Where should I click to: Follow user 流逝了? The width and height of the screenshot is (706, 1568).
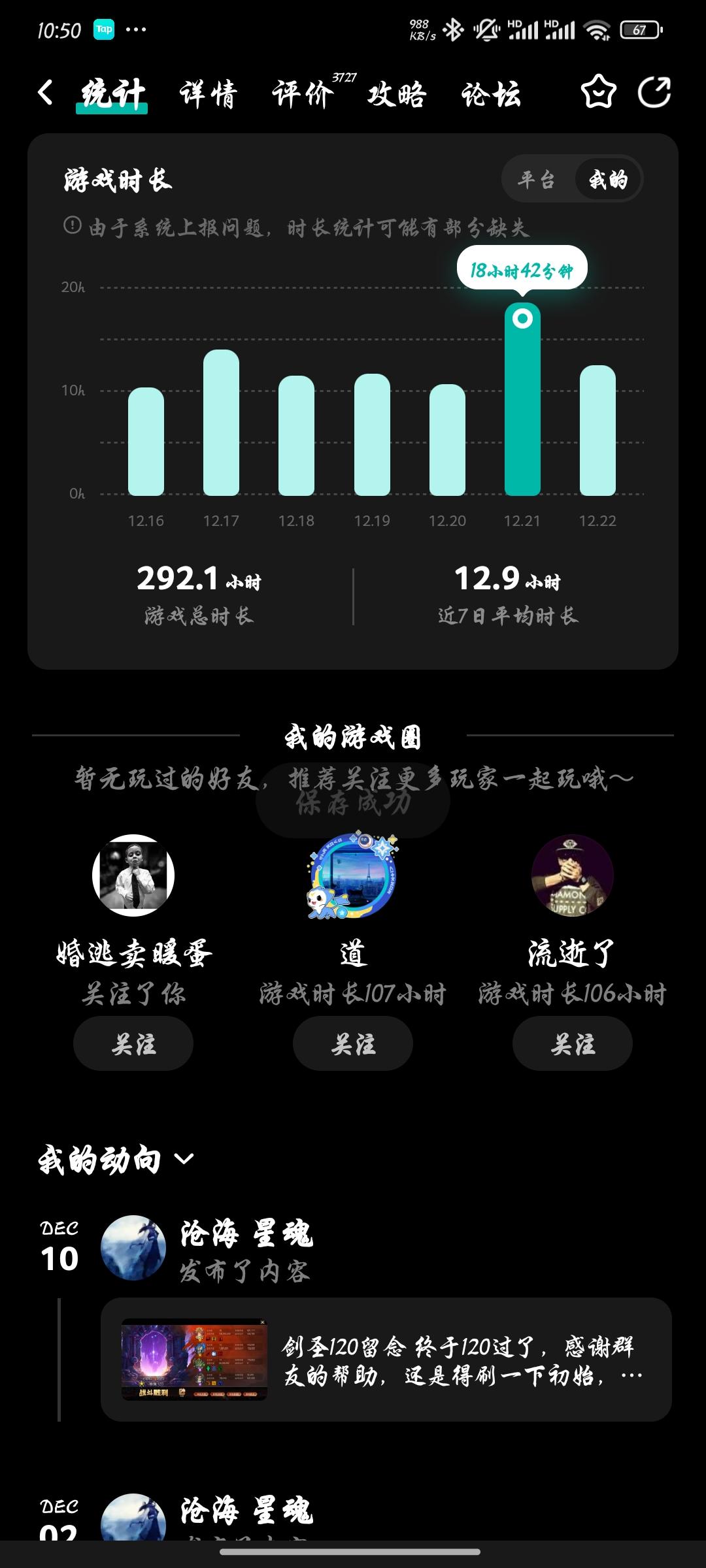click(x=573, y=1044)
